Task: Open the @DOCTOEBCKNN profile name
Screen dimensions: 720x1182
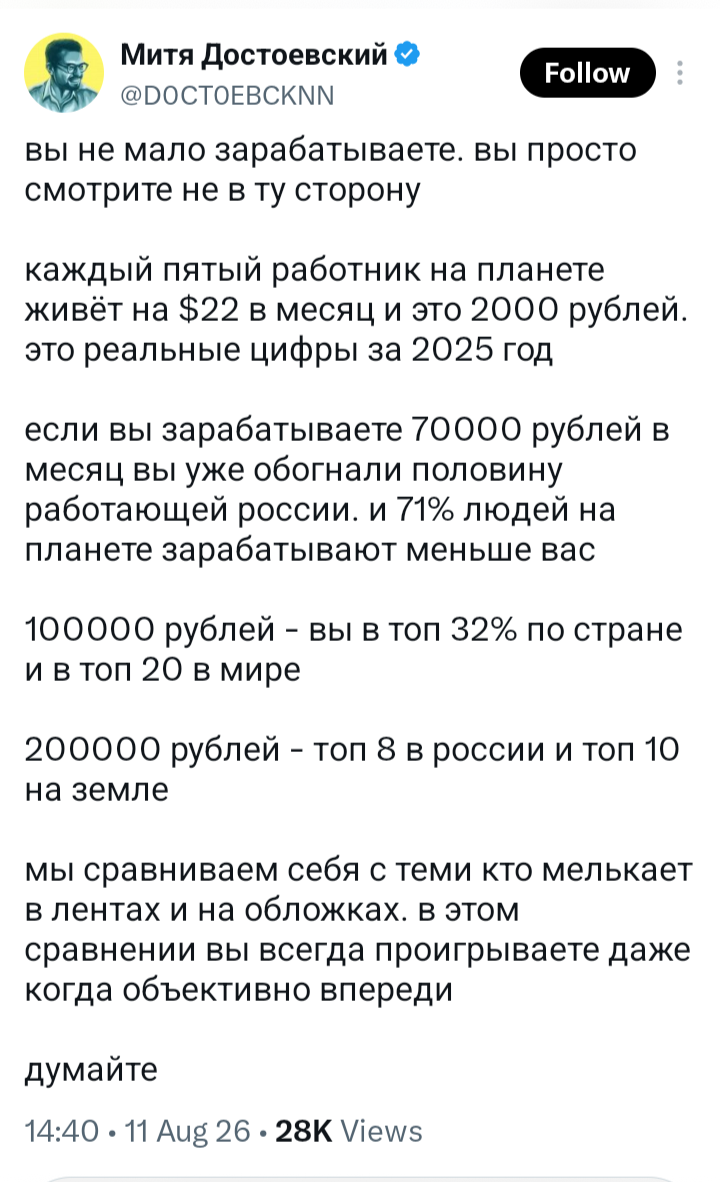Action: pos(227,96)
